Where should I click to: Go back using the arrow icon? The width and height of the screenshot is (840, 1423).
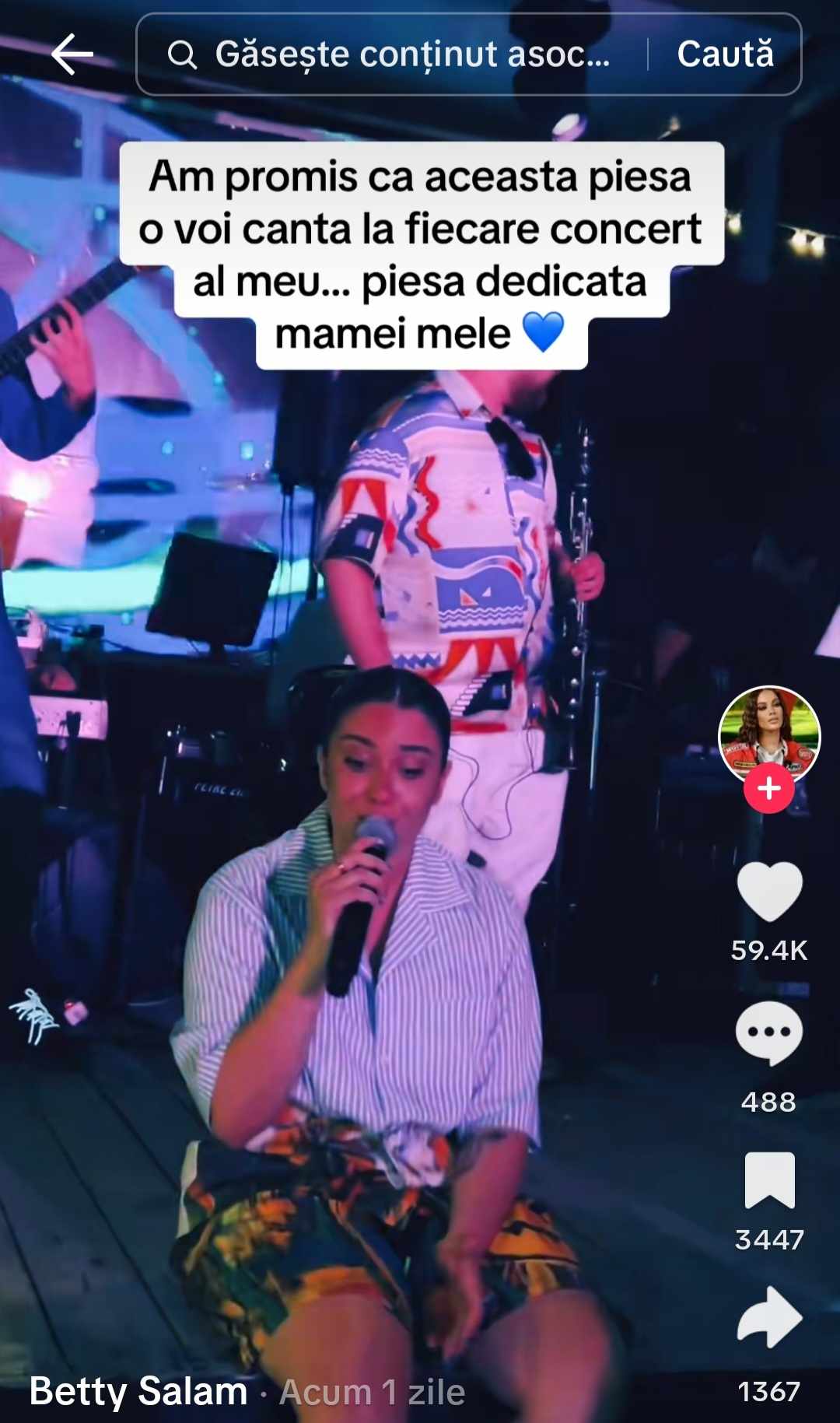point(72,54)
